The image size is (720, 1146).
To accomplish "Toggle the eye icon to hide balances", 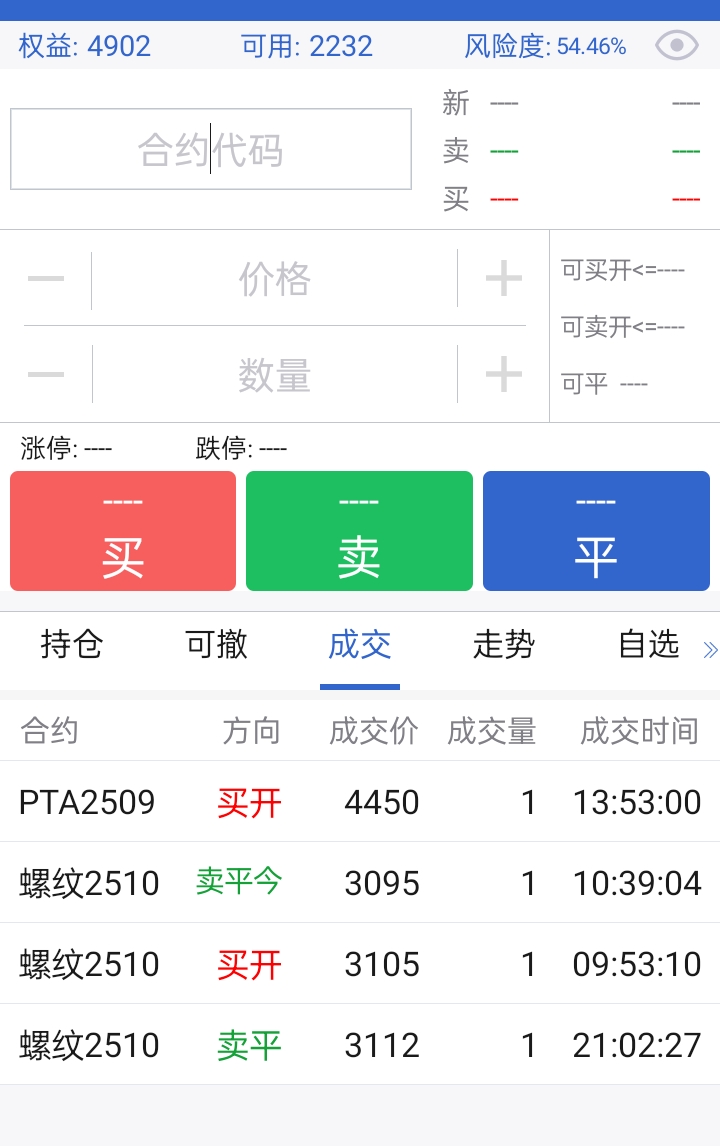I will 677,46.
